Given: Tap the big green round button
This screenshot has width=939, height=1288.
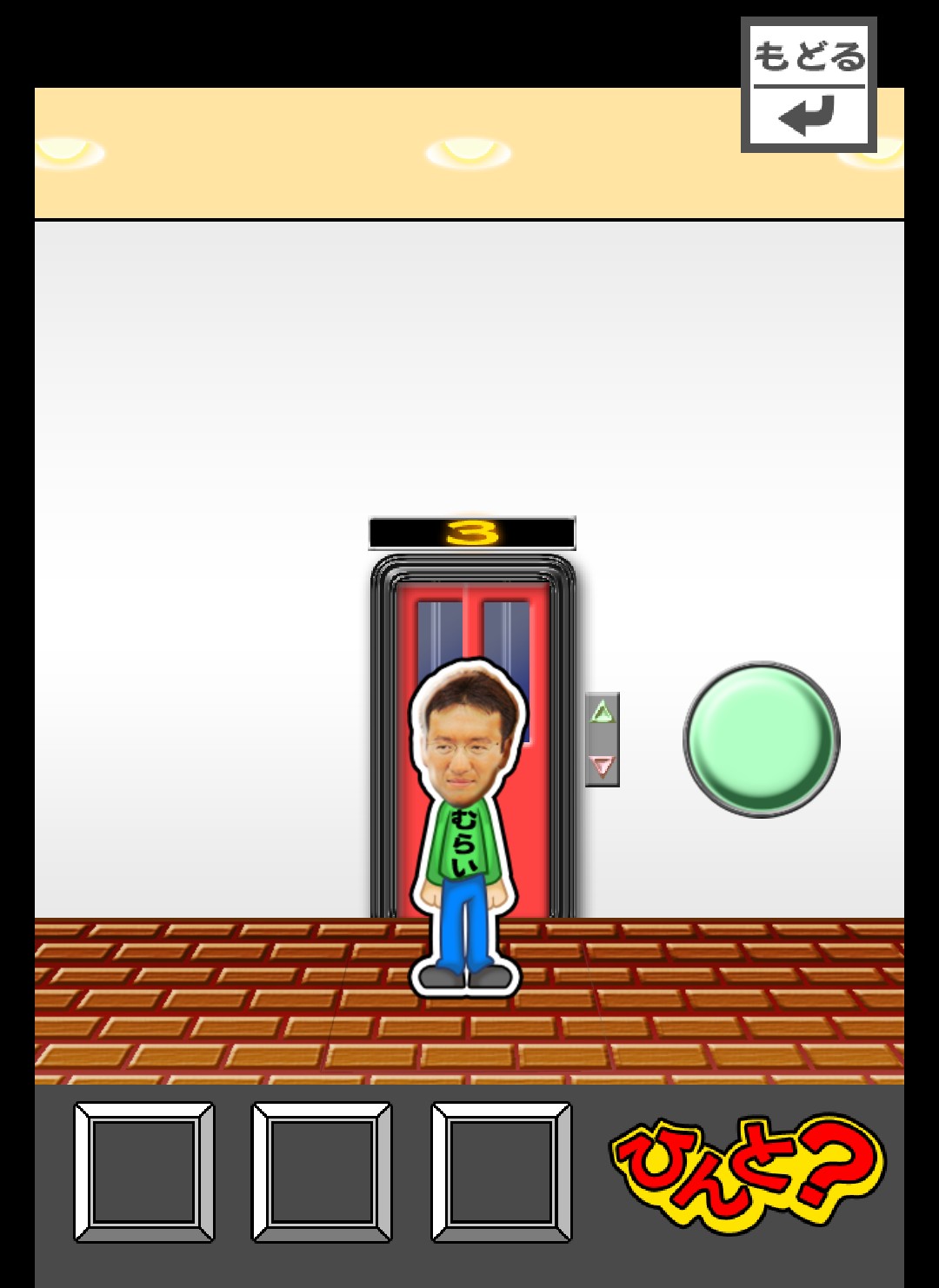Looking at the screenshot, I should click(762, 740).
